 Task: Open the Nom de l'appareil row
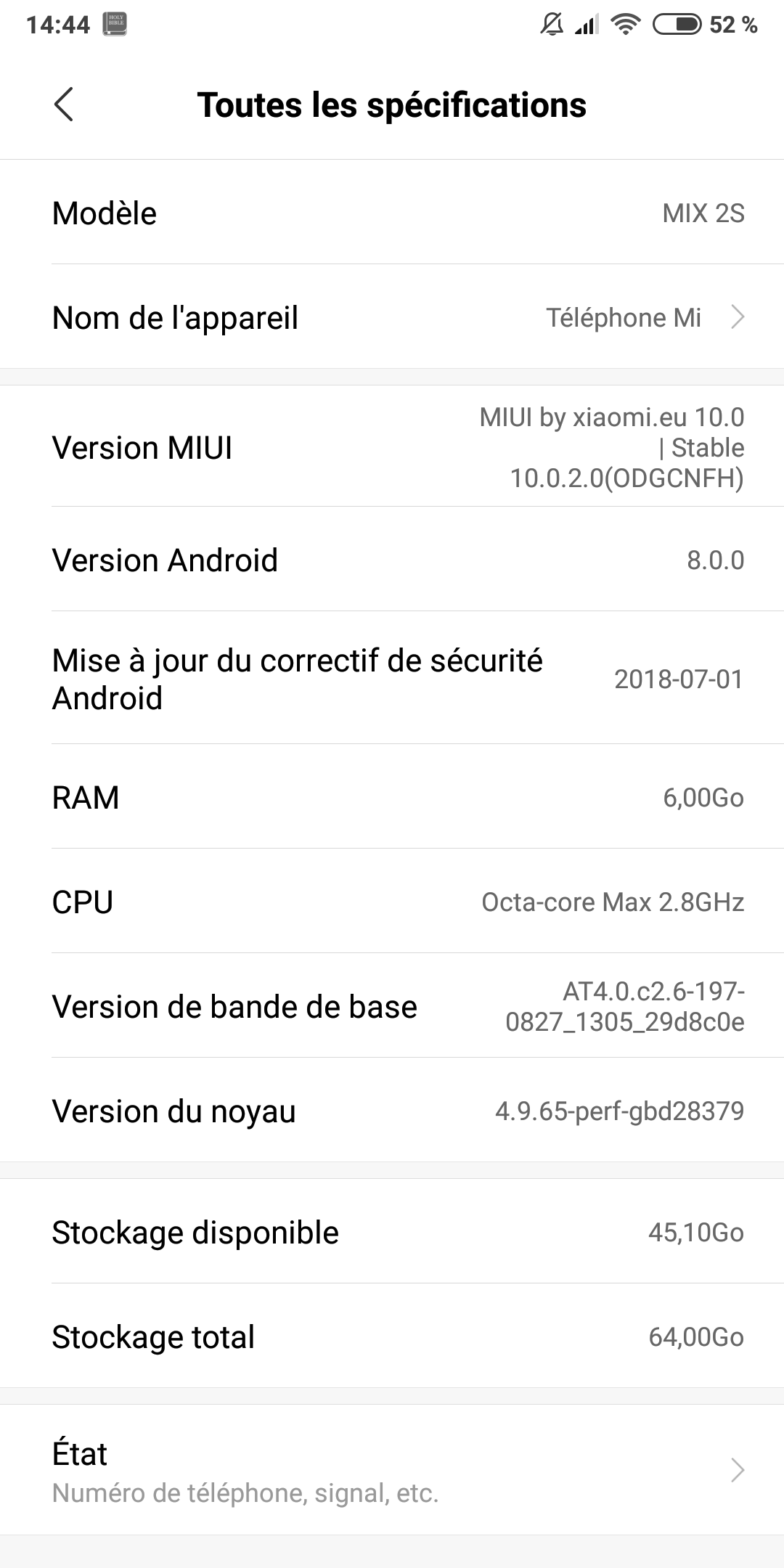pyautogui.click(x=392, y=317)
